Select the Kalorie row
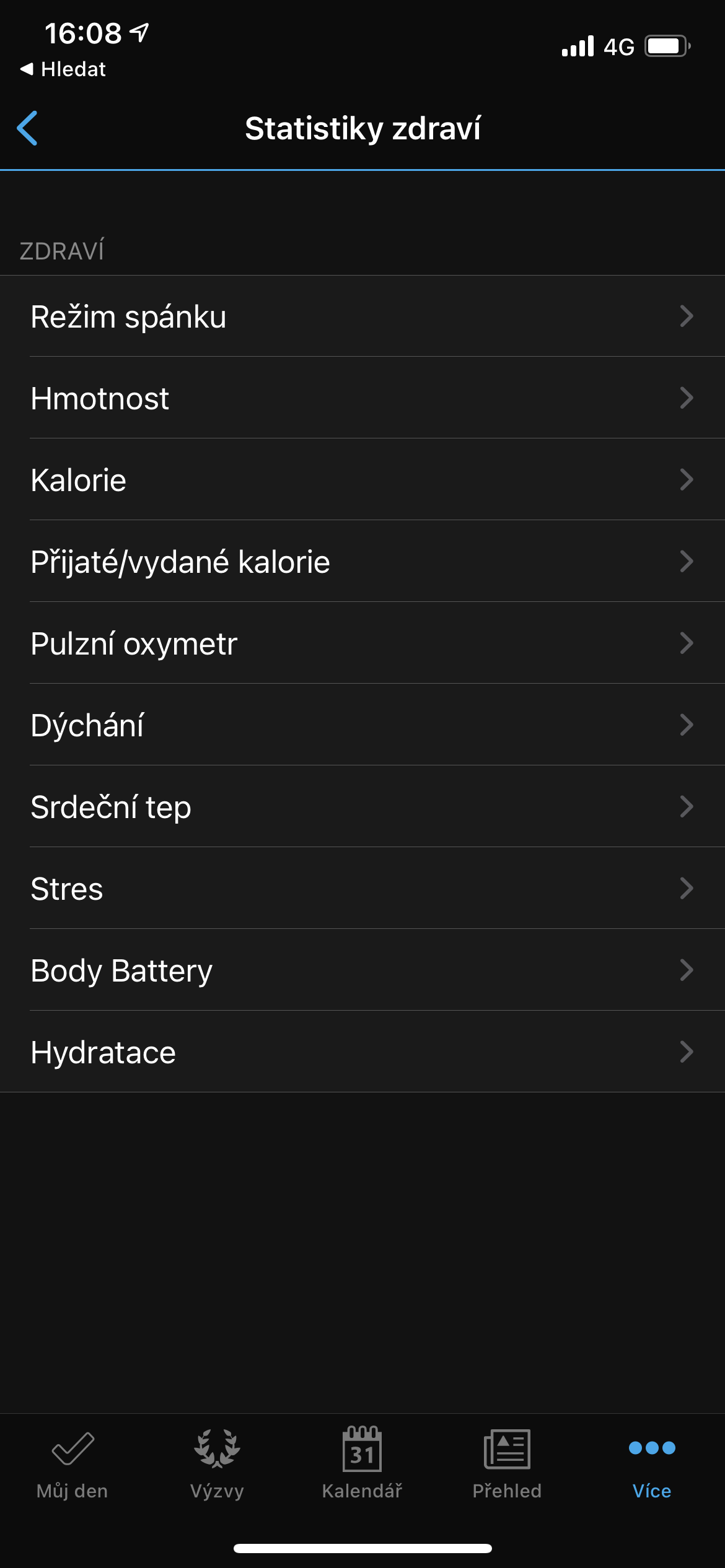 point(362,480)
